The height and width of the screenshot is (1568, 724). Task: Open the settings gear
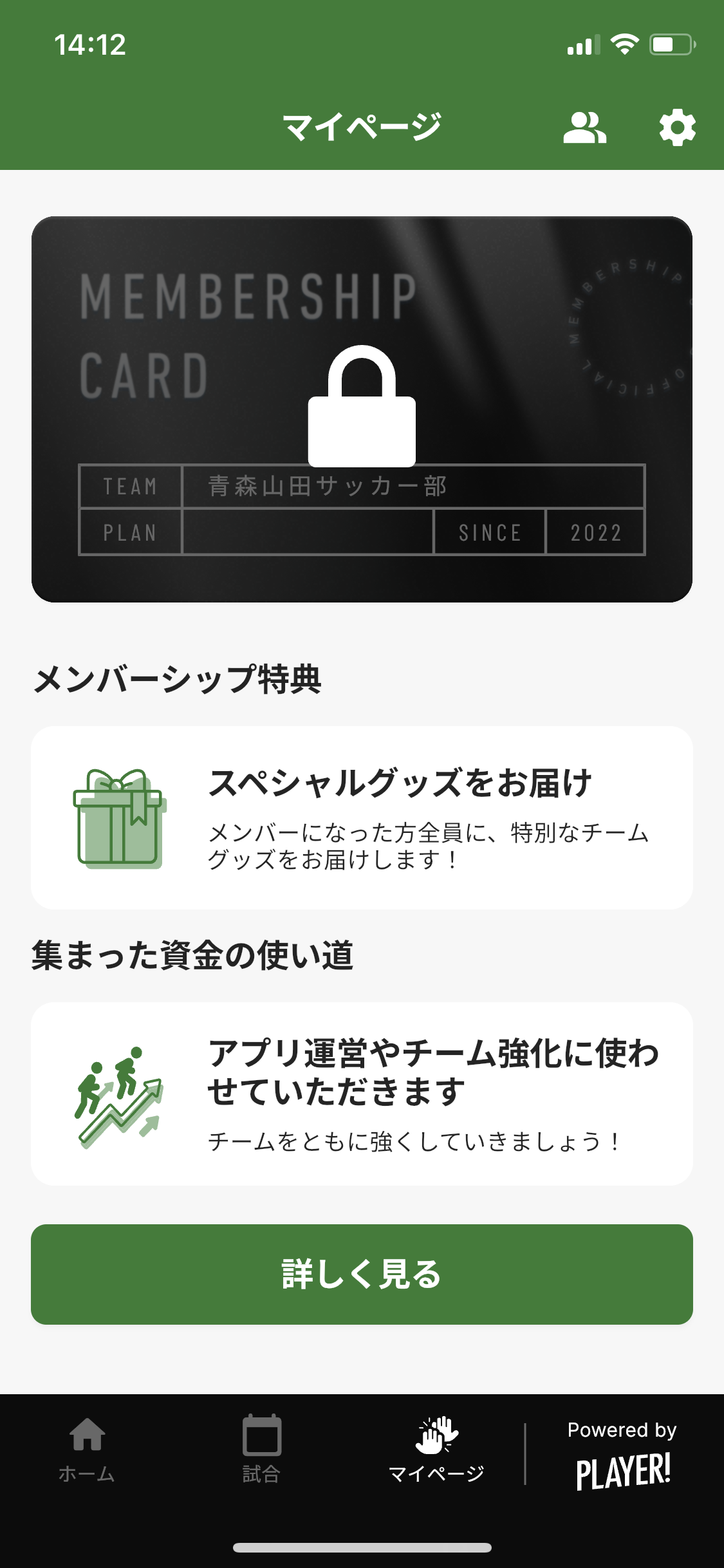pos(677,127)
